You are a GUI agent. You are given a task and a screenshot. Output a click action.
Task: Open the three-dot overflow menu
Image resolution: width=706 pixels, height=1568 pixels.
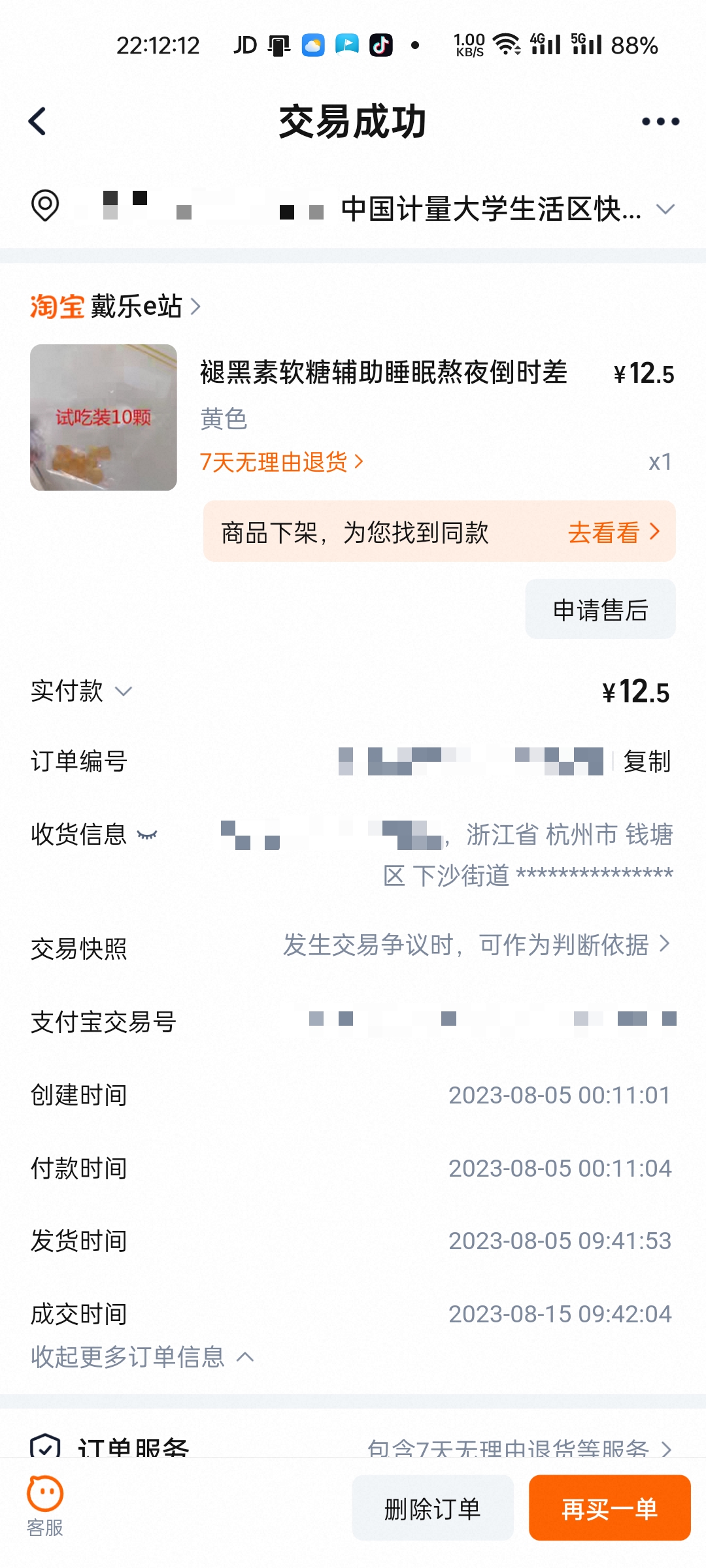pos(660,122)
